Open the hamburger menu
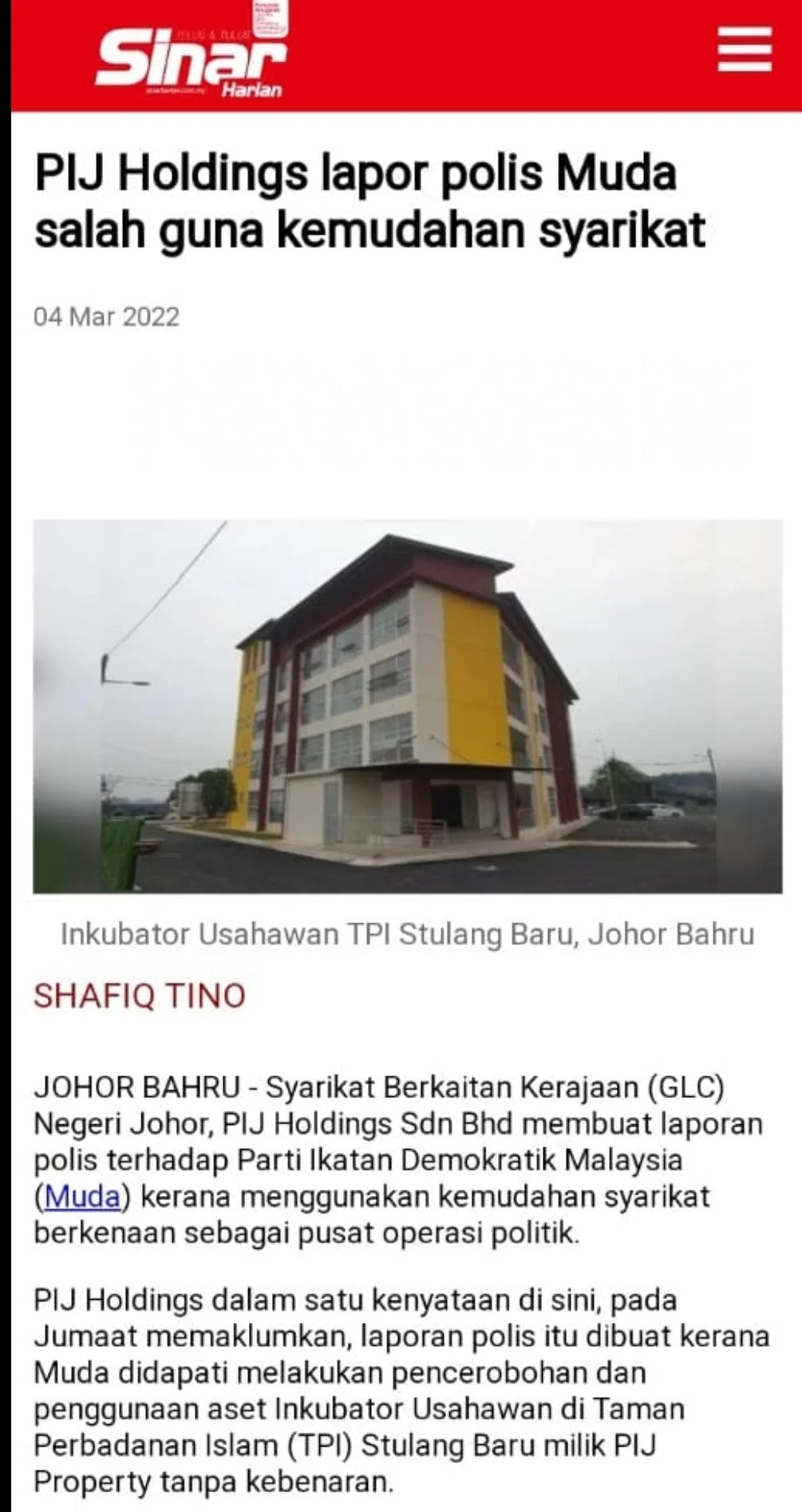The image size is (802, 1512). click(744, 50)
